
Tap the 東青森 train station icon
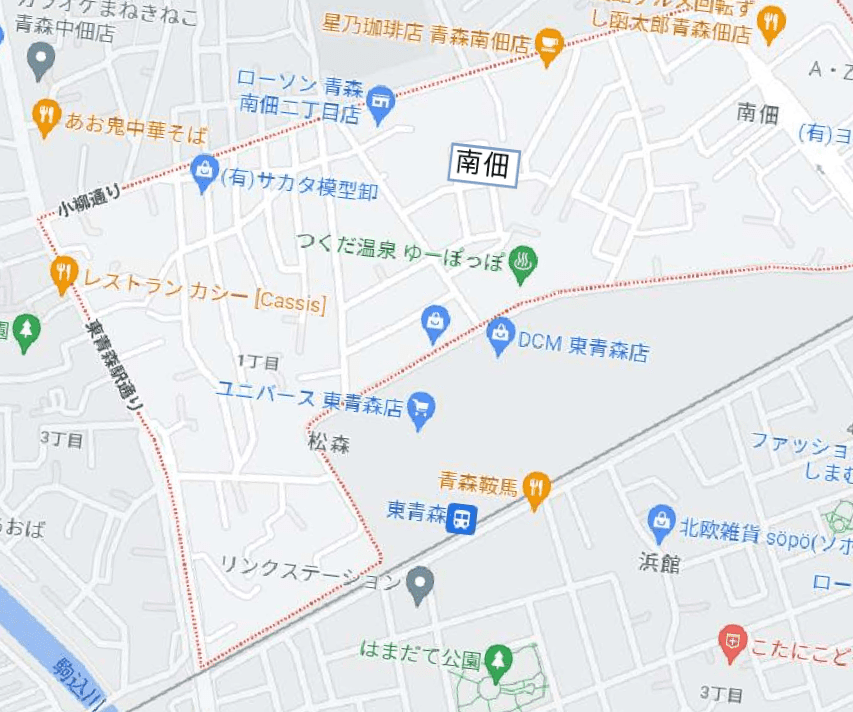[462, 517]
